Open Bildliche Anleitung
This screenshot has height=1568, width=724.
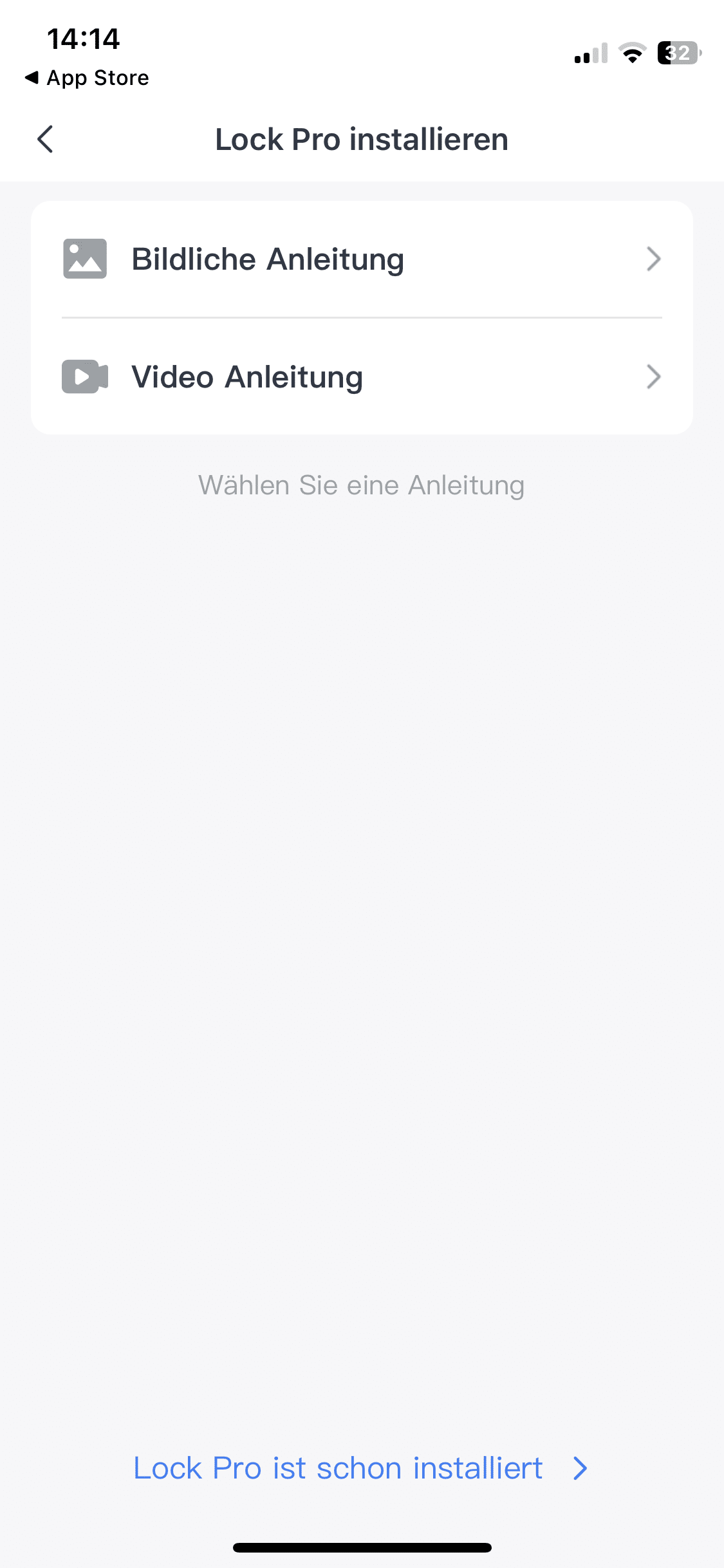click(x=361, y=259)
